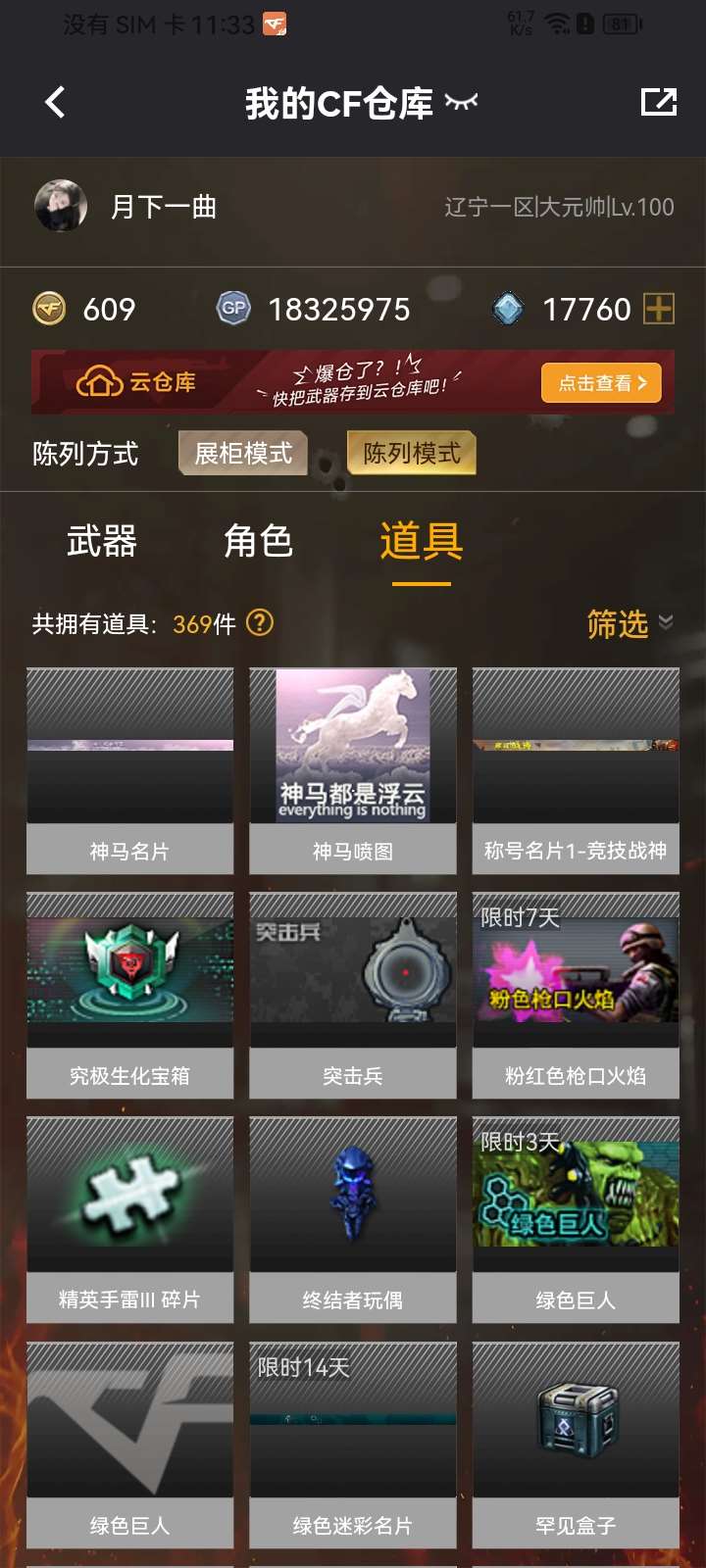Image resolution: width=706 pixels, height=1568 pixels.
Task: Select 展柜模式 display mode
Action: [243, 453]
